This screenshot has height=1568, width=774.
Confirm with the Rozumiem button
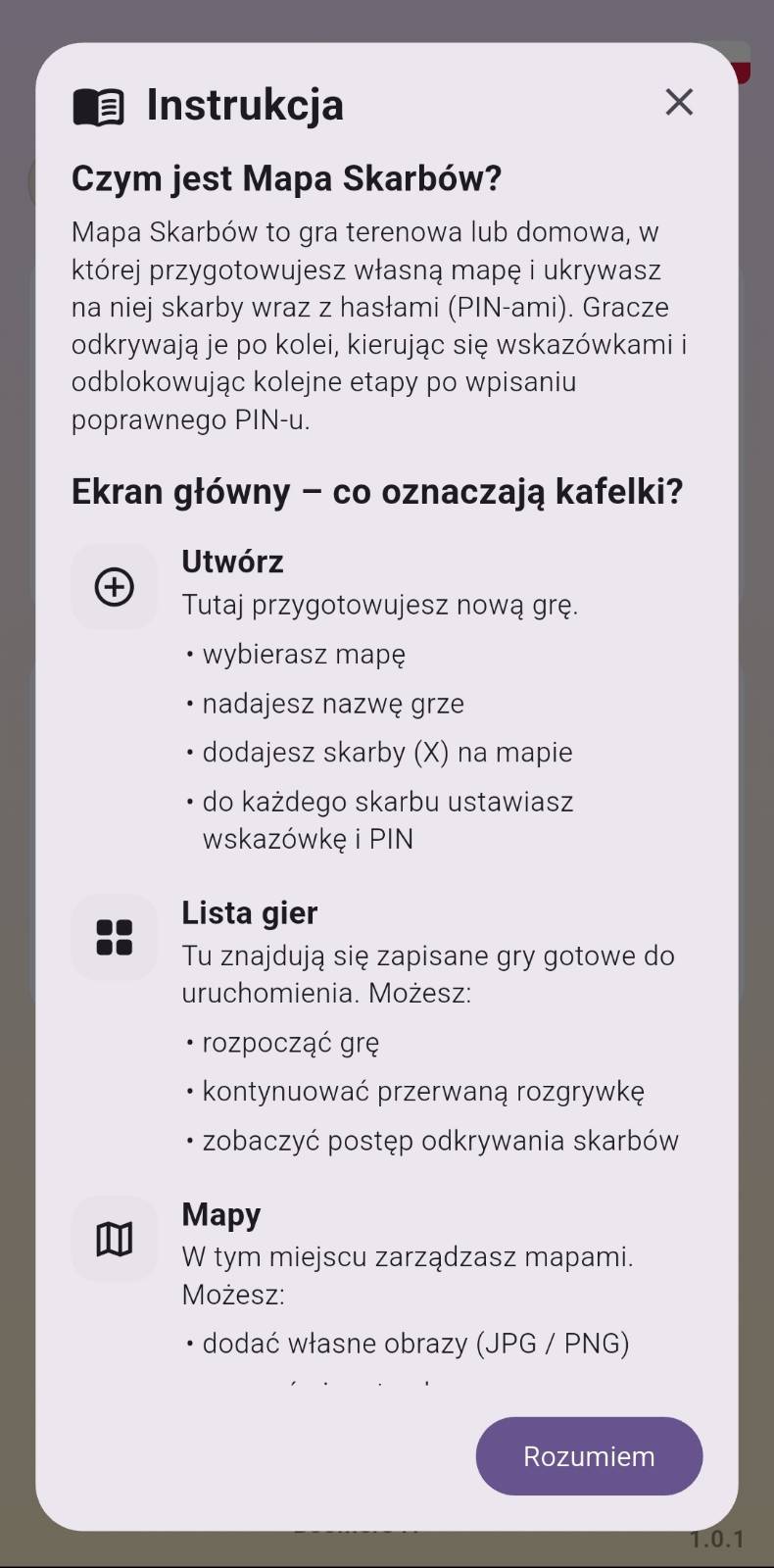click(589, 1456)
